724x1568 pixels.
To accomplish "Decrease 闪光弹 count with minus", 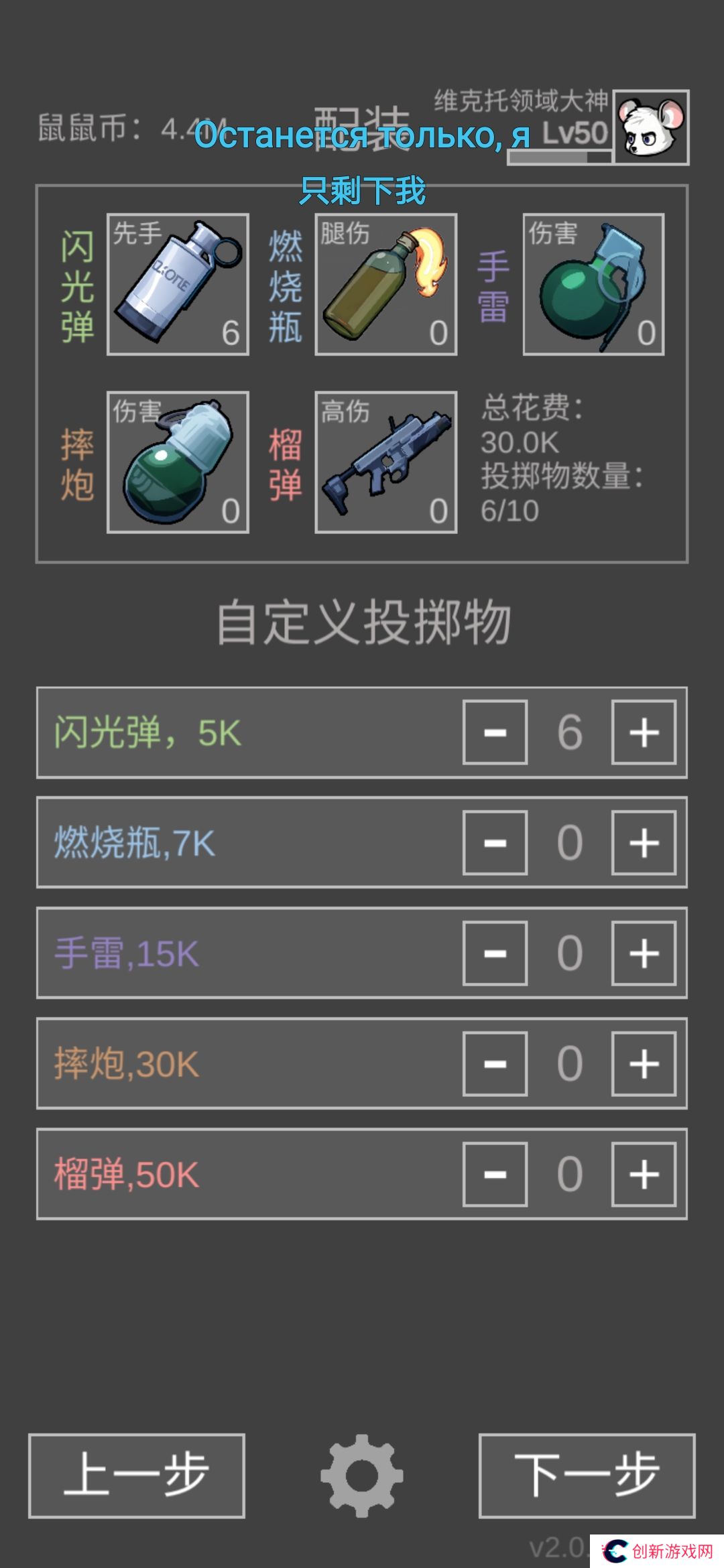I will click(495, 732).
